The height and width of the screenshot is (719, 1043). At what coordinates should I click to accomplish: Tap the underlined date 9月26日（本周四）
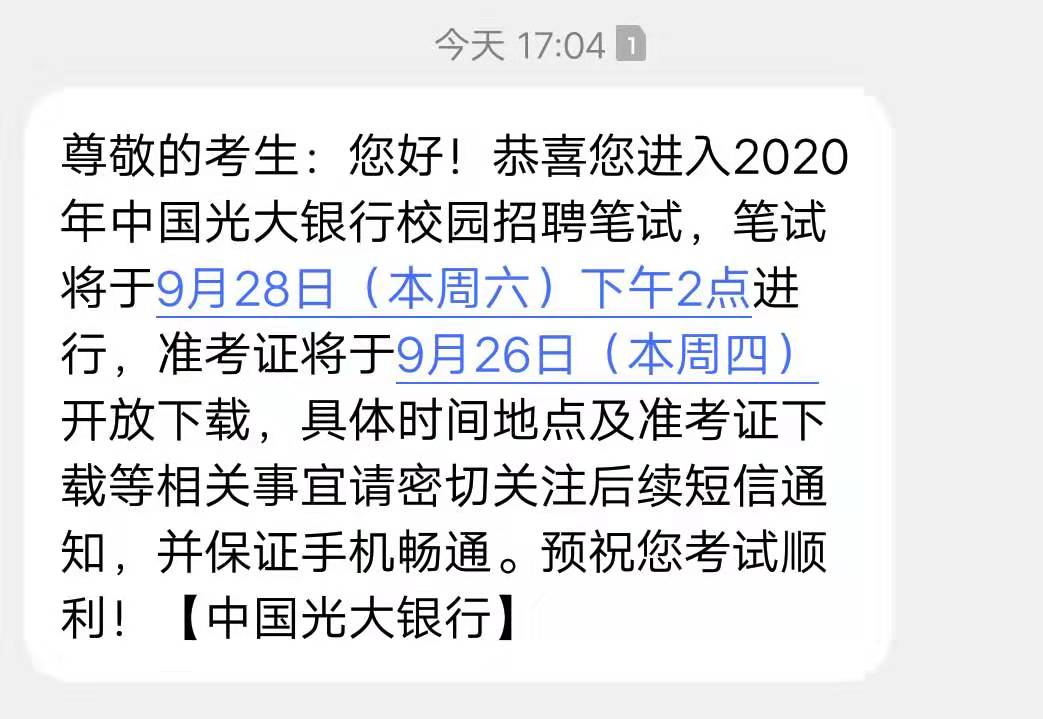tap(605, 355)
